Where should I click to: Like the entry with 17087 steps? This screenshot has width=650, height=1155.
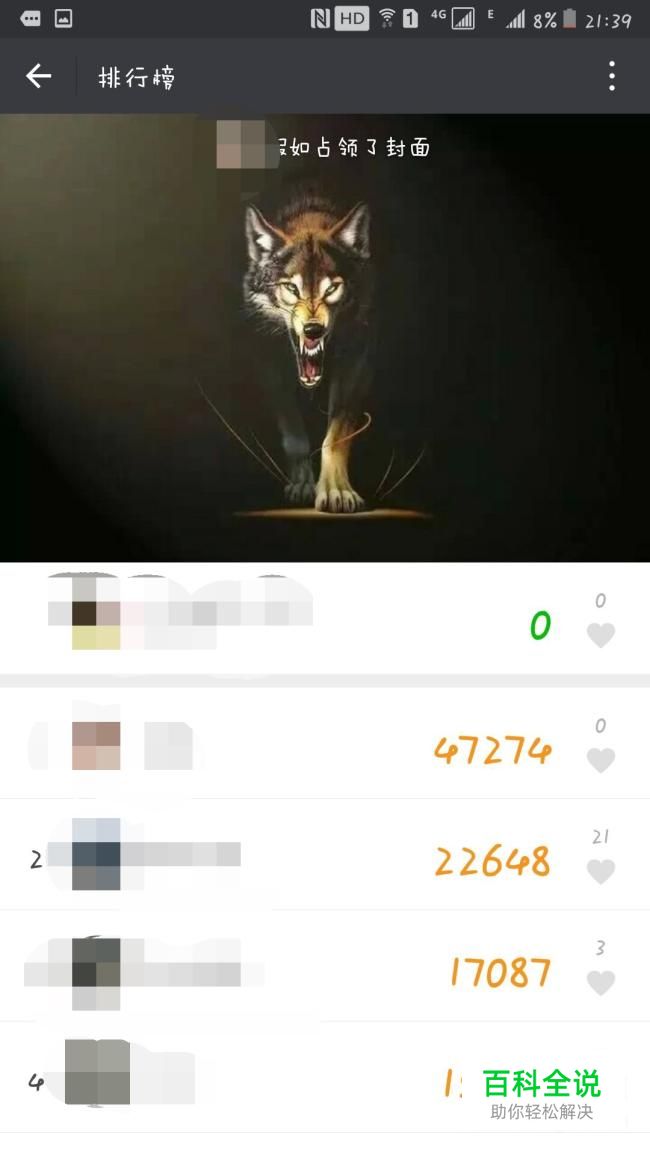[x=601, y=983]
